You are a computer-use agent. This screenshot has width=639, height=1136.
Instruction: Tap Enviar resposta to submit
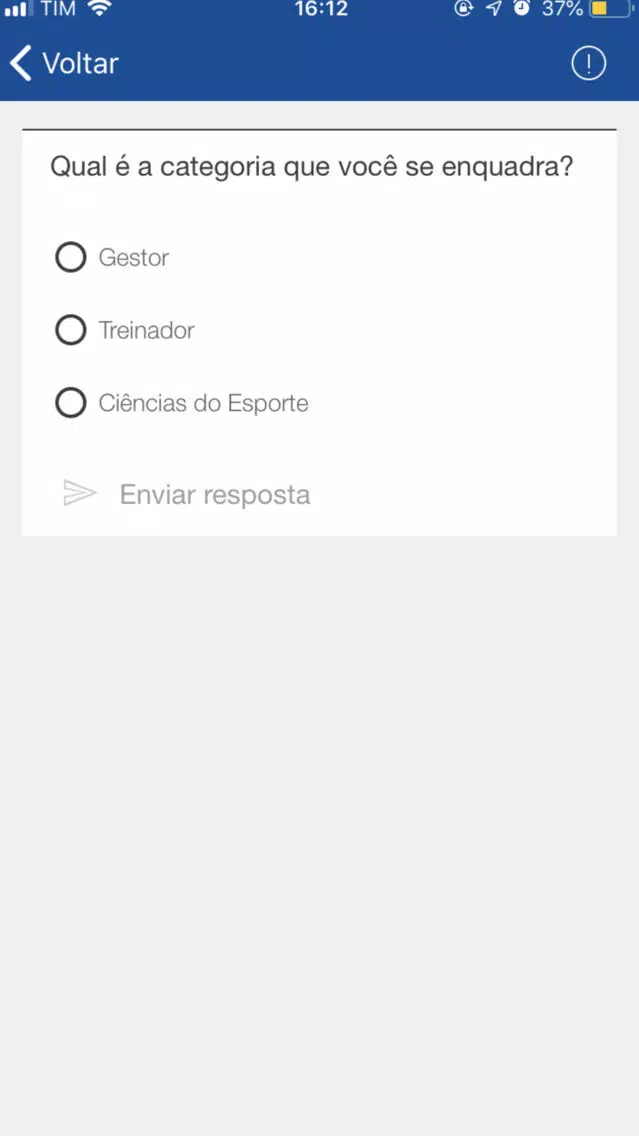[x=187, y=494]
